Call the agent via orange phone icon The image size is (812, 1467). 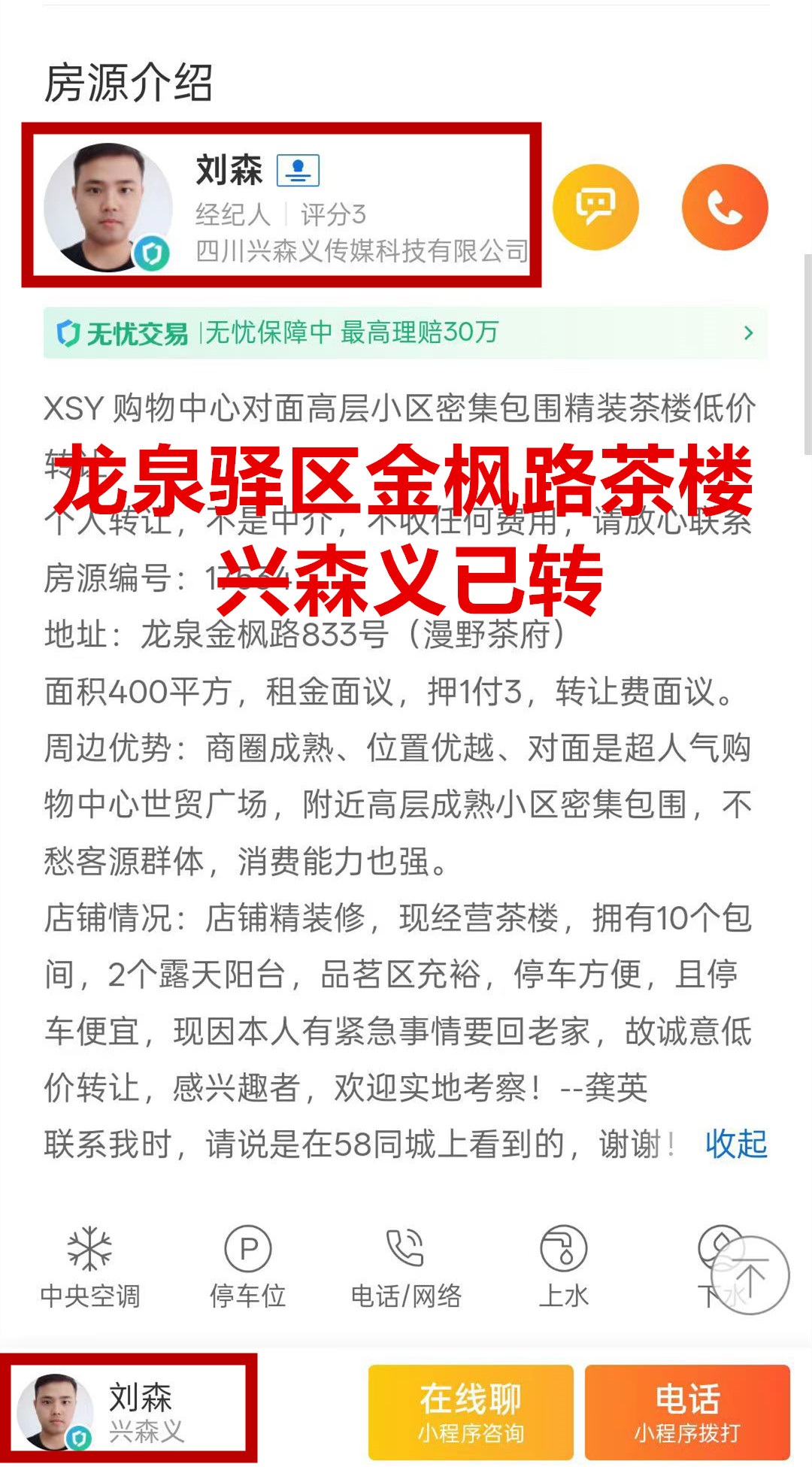coord(725,207)
